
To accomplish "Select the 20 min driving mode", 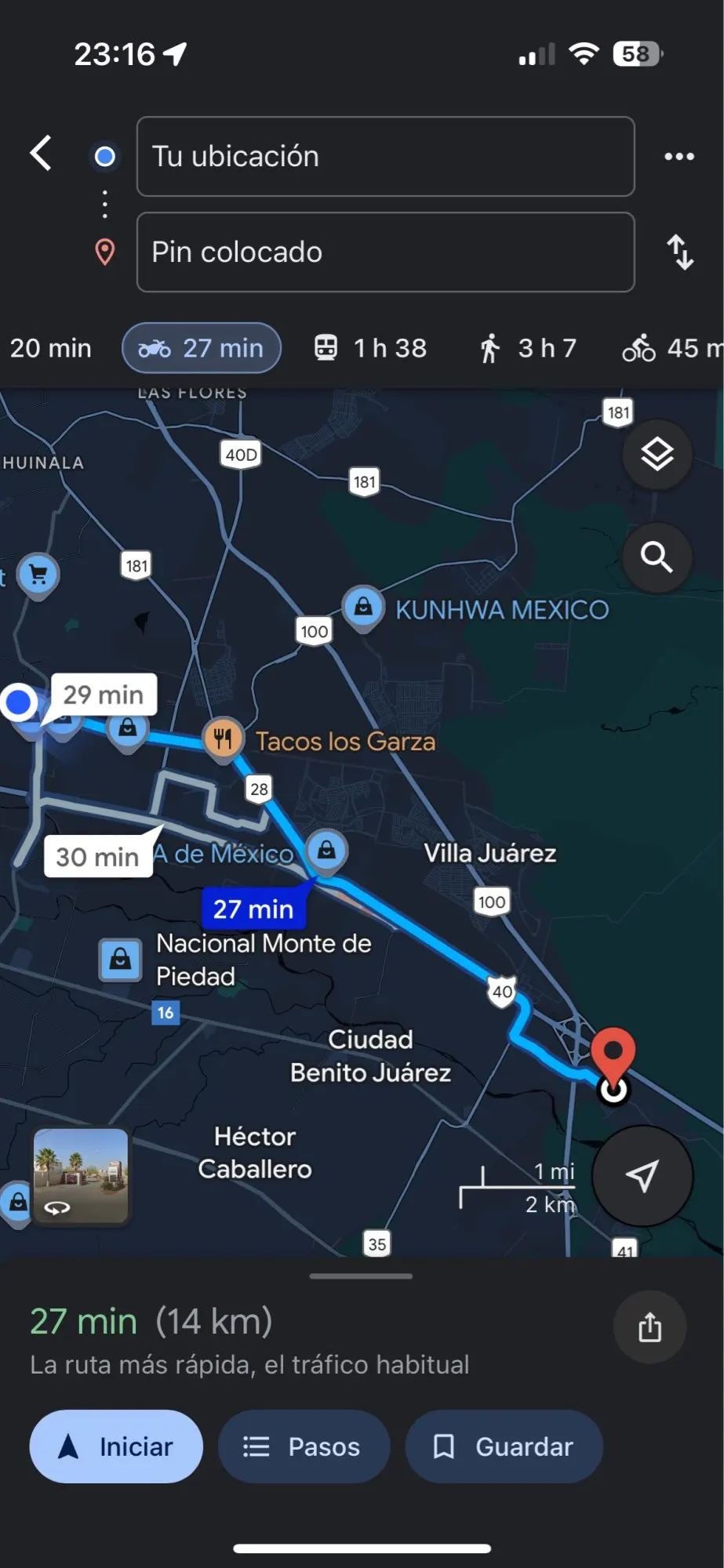I will (50, 348).
